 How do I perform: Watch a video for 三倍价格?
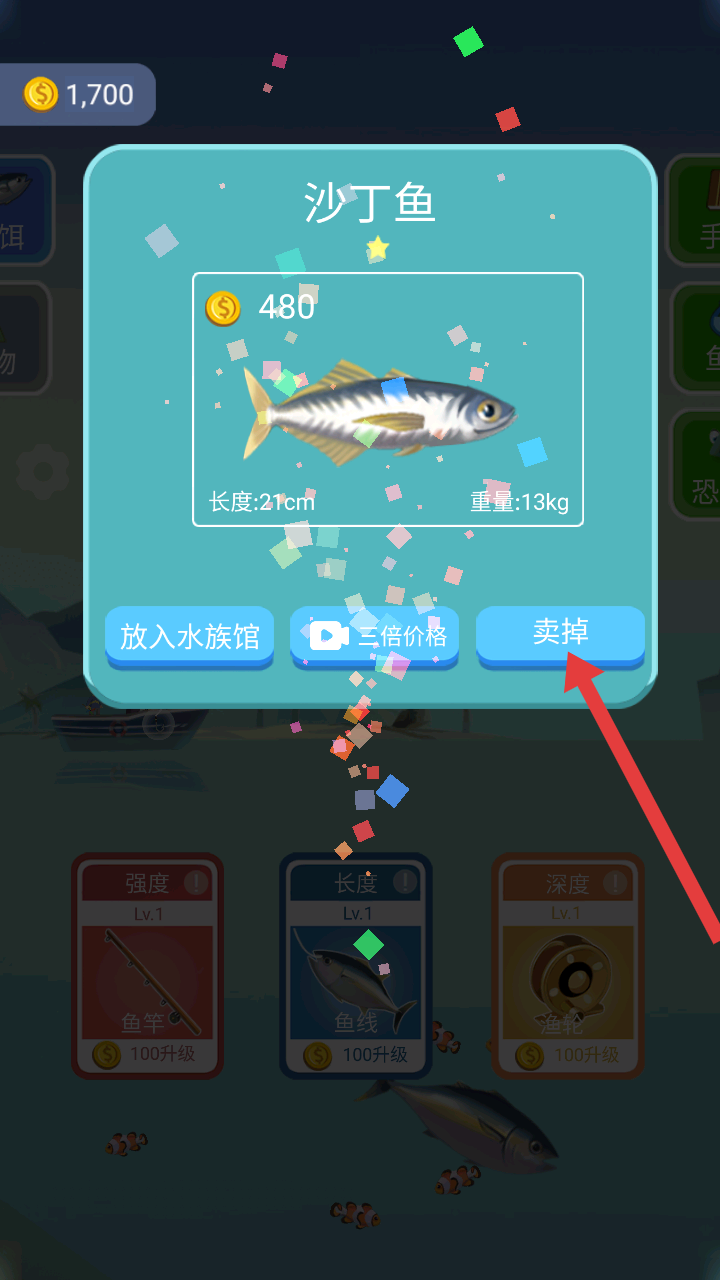(x=375, y=636)
